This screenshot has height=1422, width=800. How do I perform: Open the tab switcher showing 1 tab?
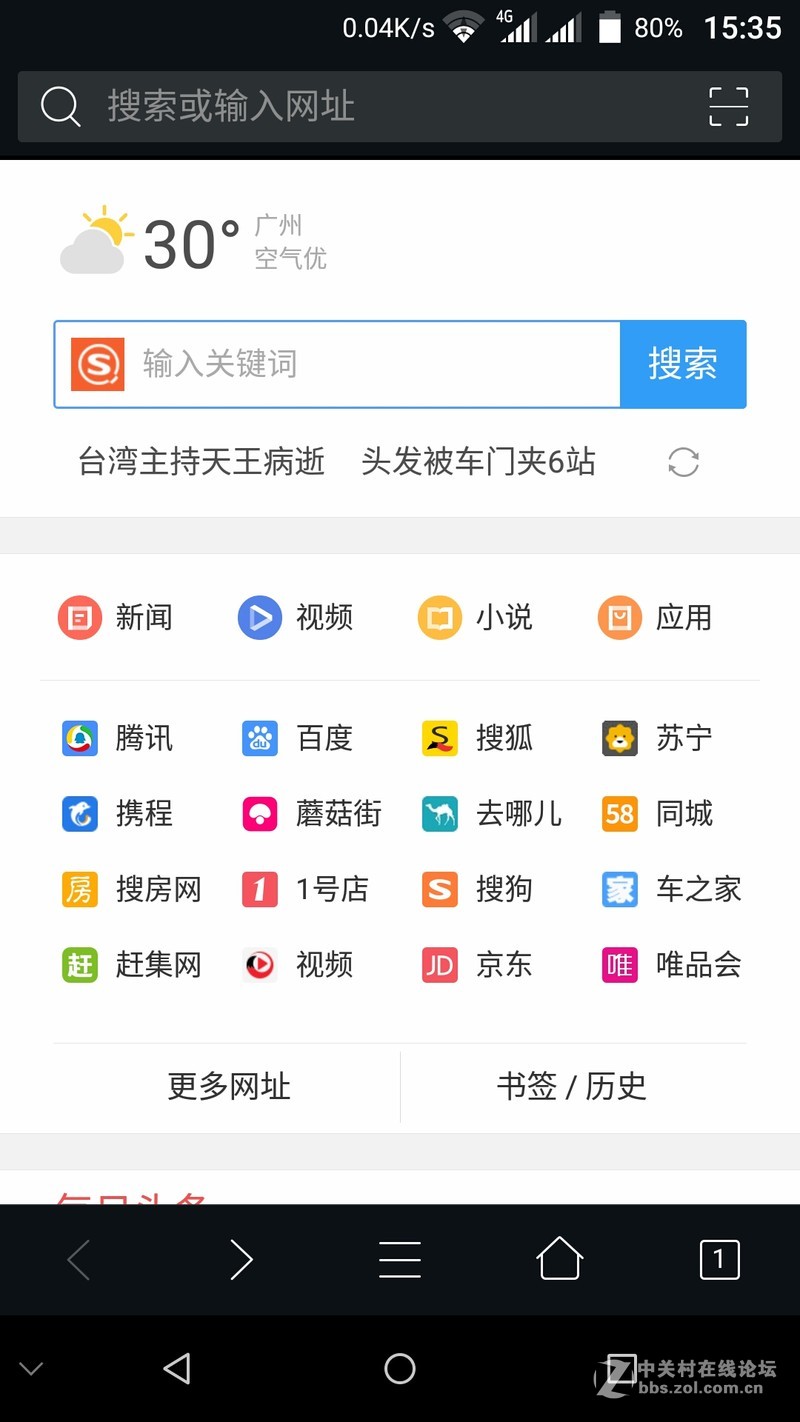click(x=718, y=1260)
